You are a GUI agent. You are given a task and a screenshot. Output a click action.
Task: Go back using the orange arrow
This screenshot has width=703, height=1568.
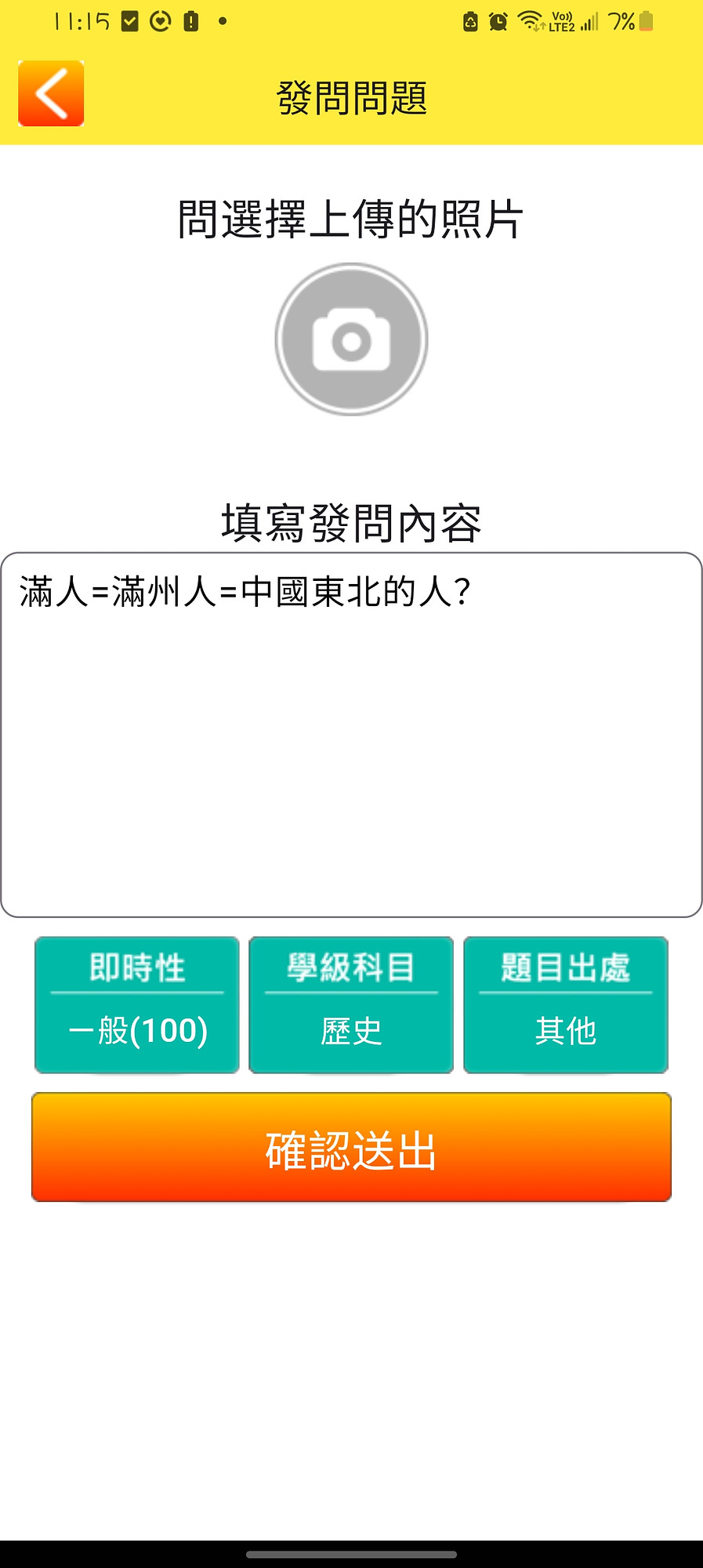(51, 93)
